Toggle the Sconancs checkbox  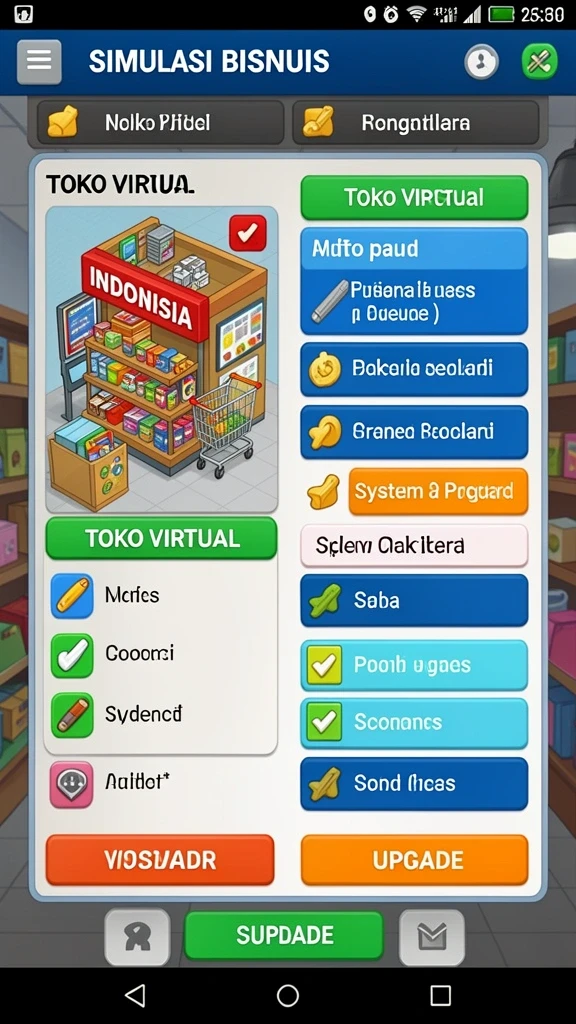325,722
